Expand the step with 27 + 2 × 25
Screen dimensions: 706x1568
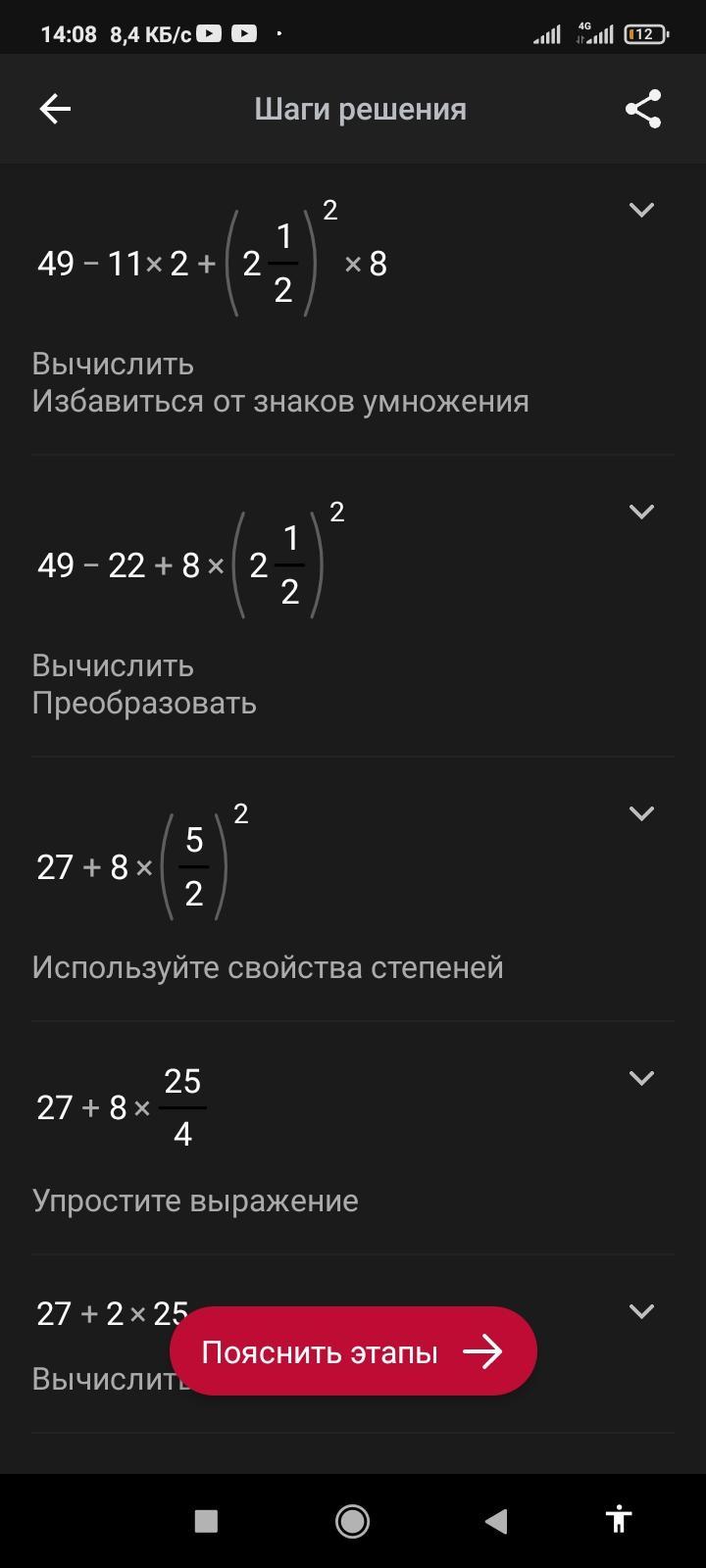(641, 1311)
